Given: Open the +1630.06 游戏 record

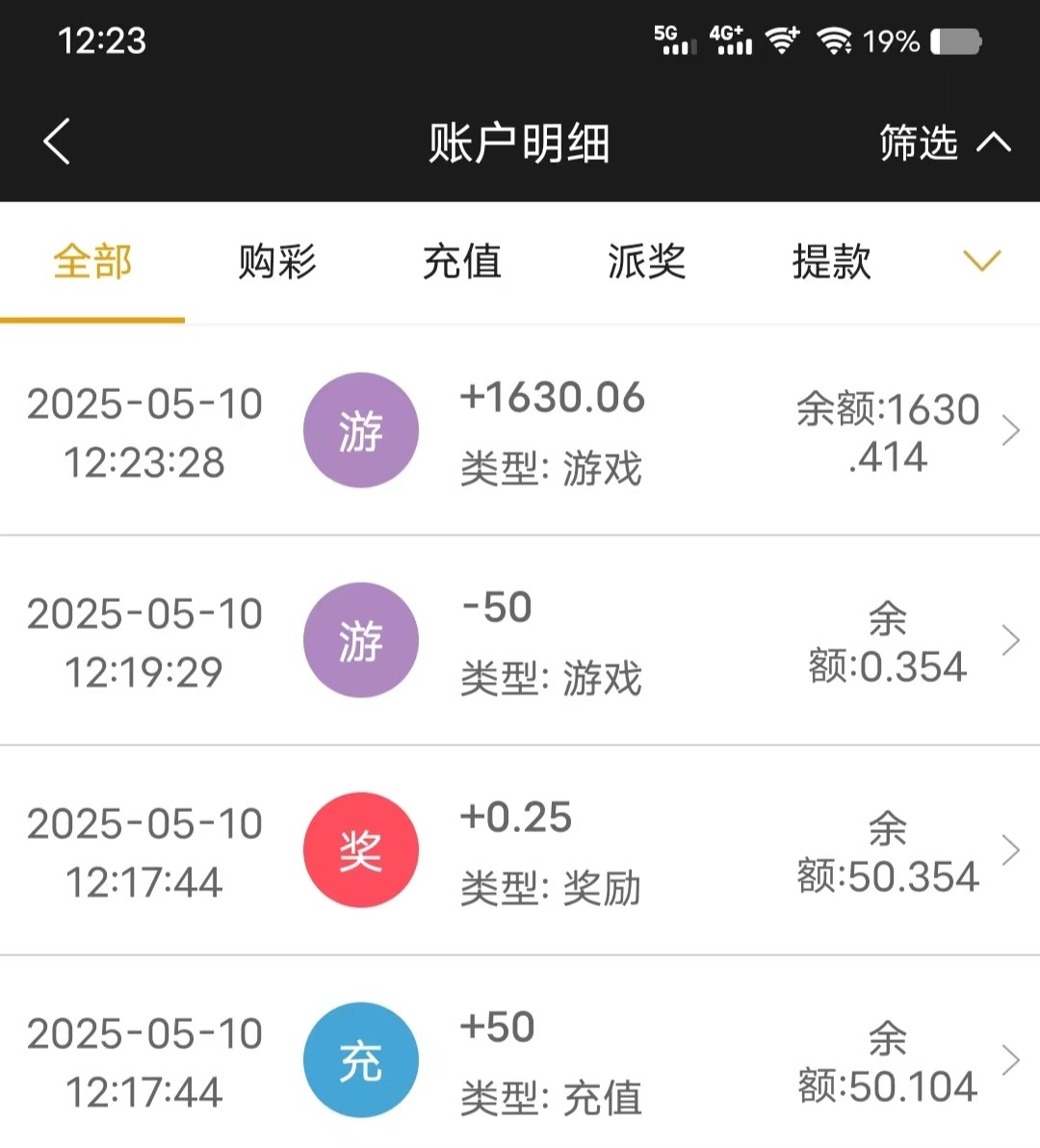Looking at the screenshot, I should 520,430.
